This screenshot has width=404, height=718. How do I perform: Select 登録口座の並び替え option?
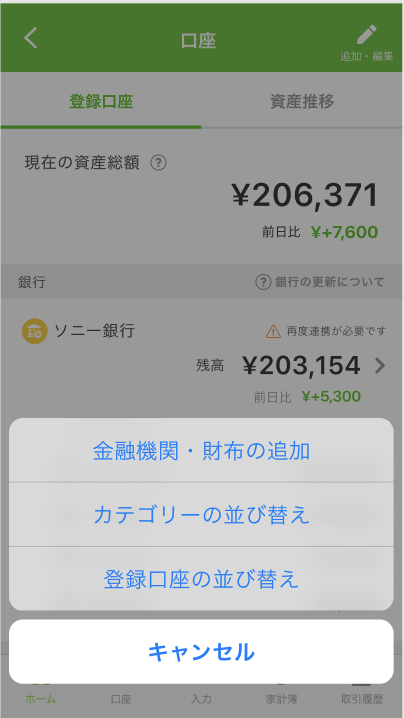click(x=201, y=578)
